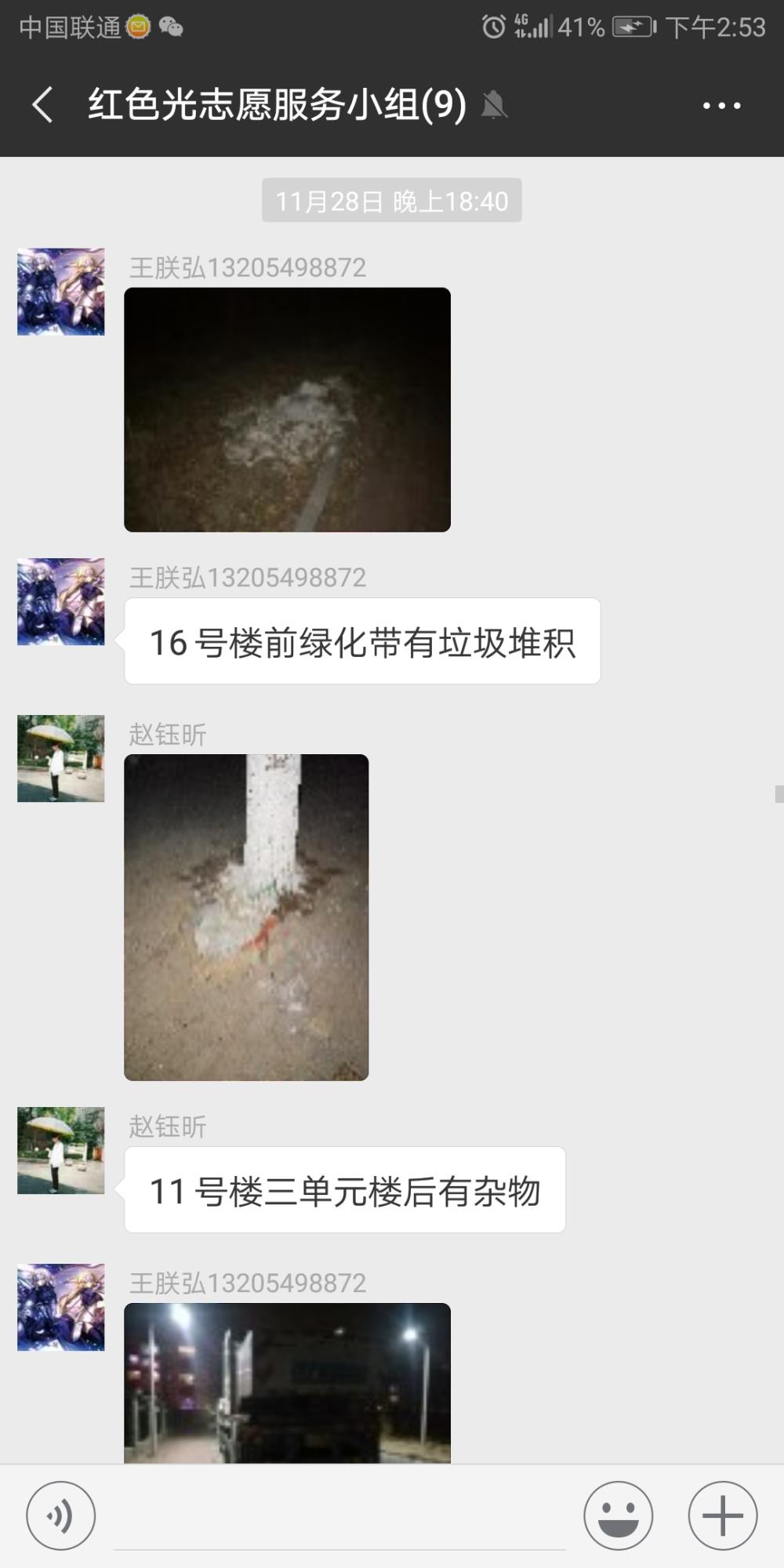
Task: View the first garbage pile photo
Action: [x=287, y=409]
